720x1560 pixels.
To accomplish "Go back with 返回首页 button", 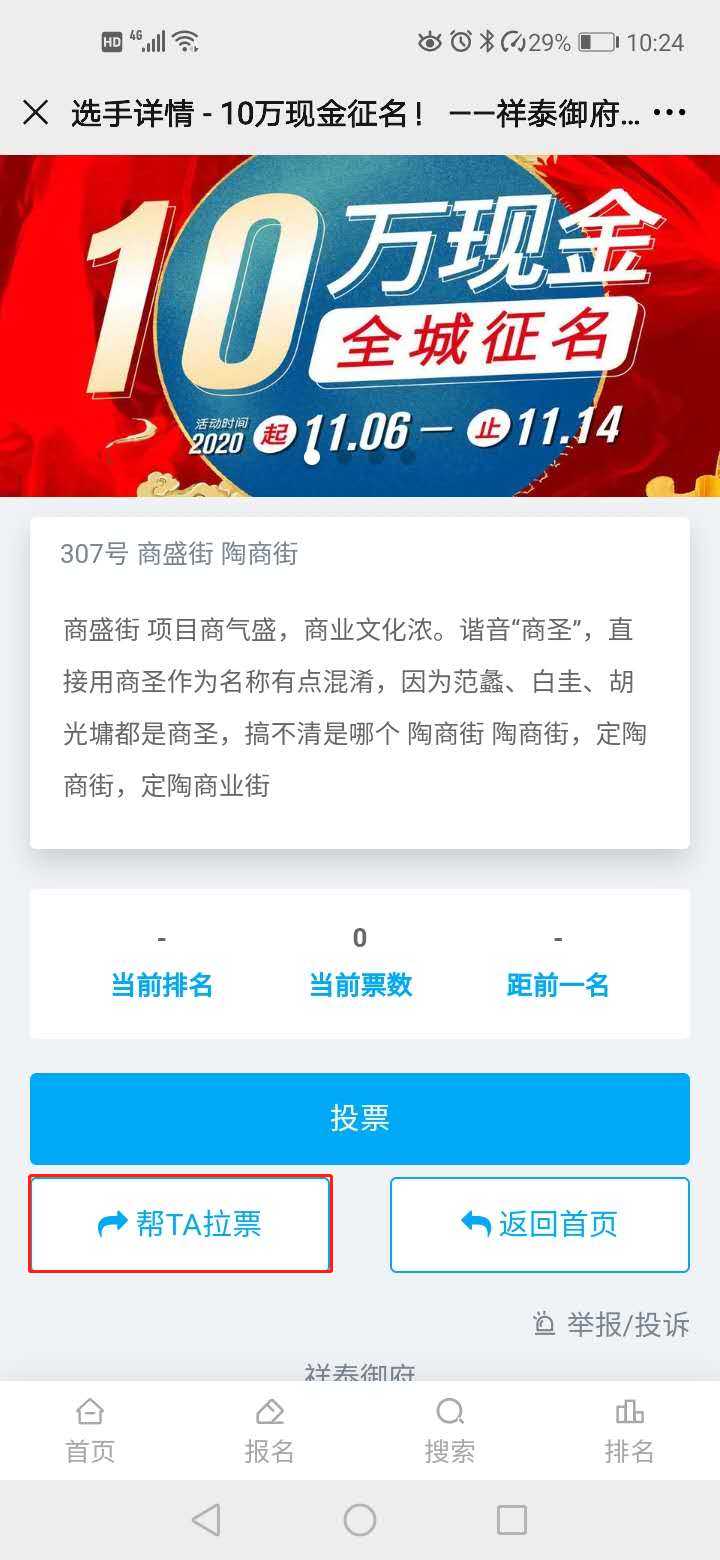I will (x=540, y=1224).
